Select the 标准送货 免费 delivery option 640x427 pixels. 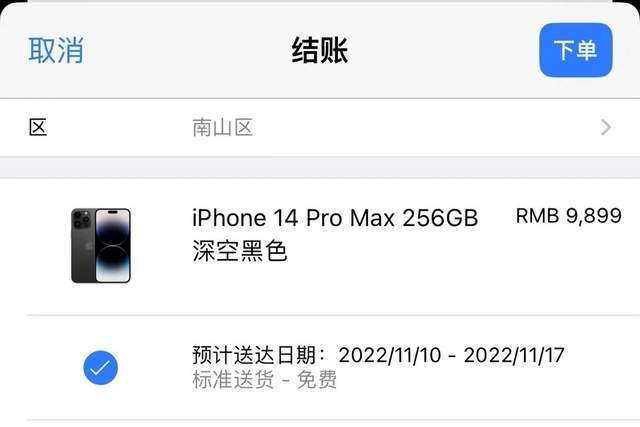pos(100,368)
